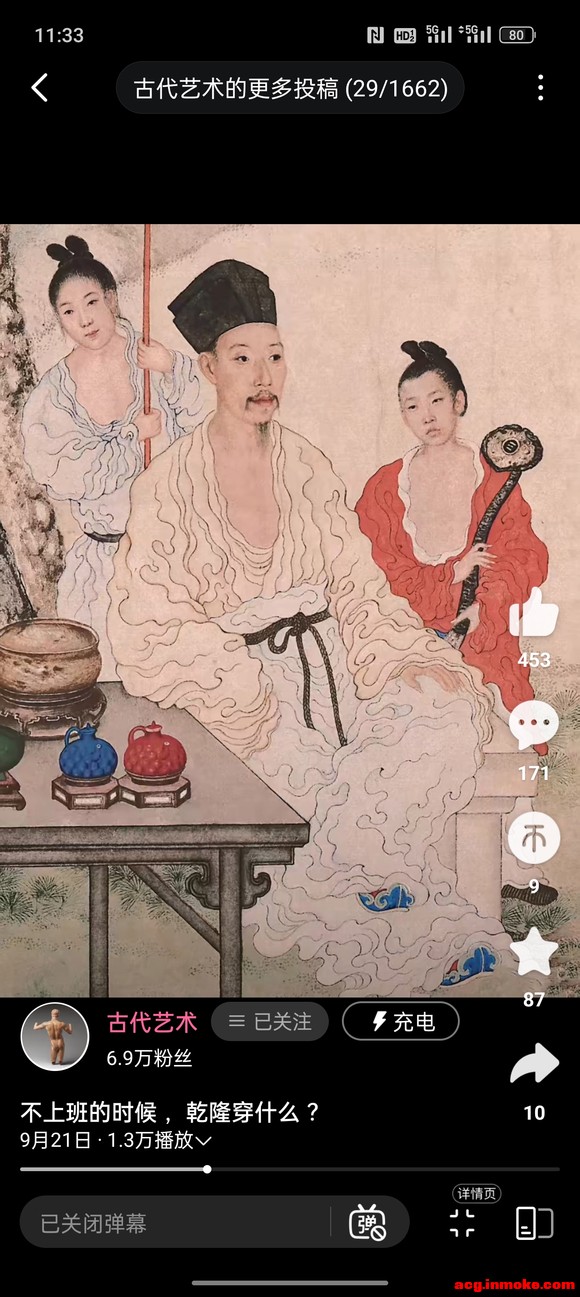Tap the 已关闭弹幕 danmaku input field
The image size is (580, 1297).
pos(175,1222)
